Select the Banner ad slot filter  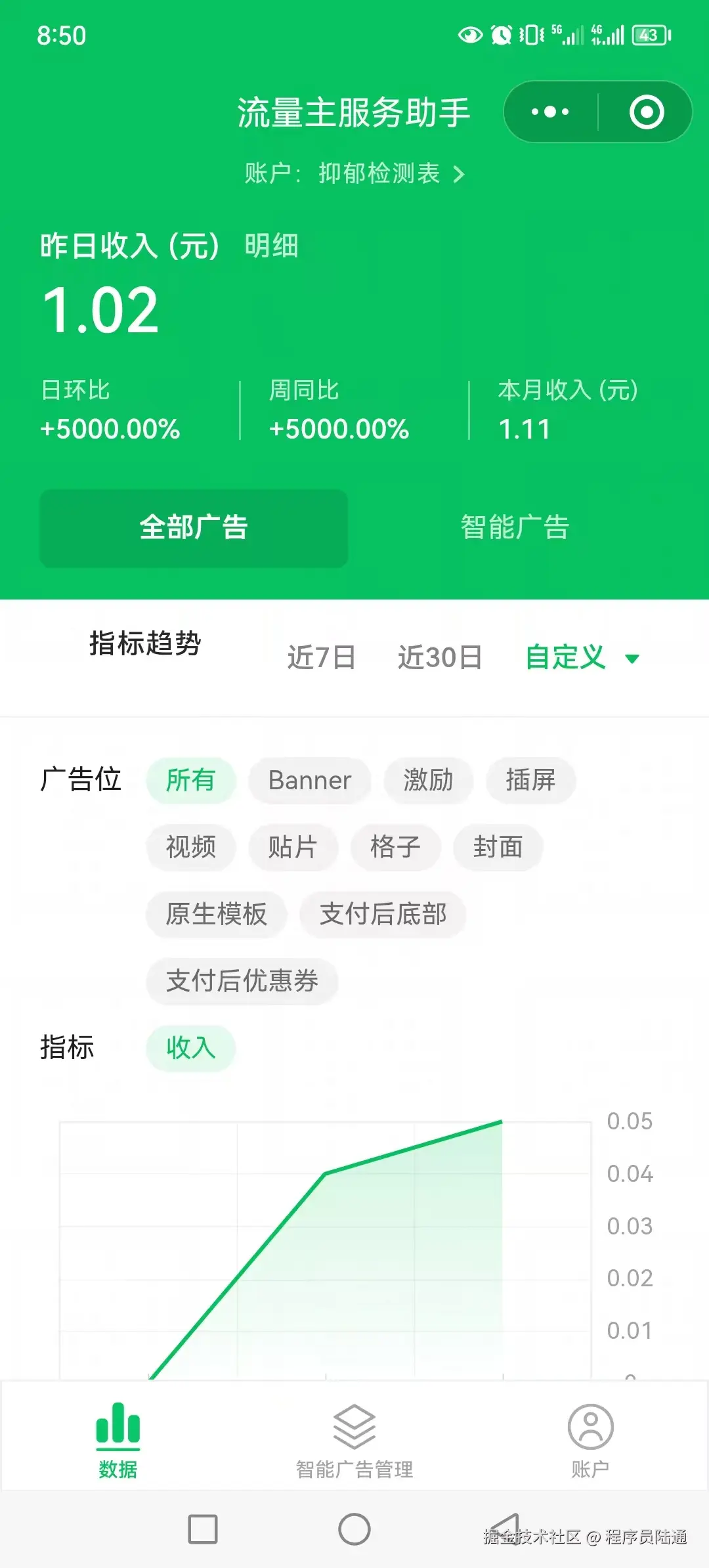(x=309, y=781)
